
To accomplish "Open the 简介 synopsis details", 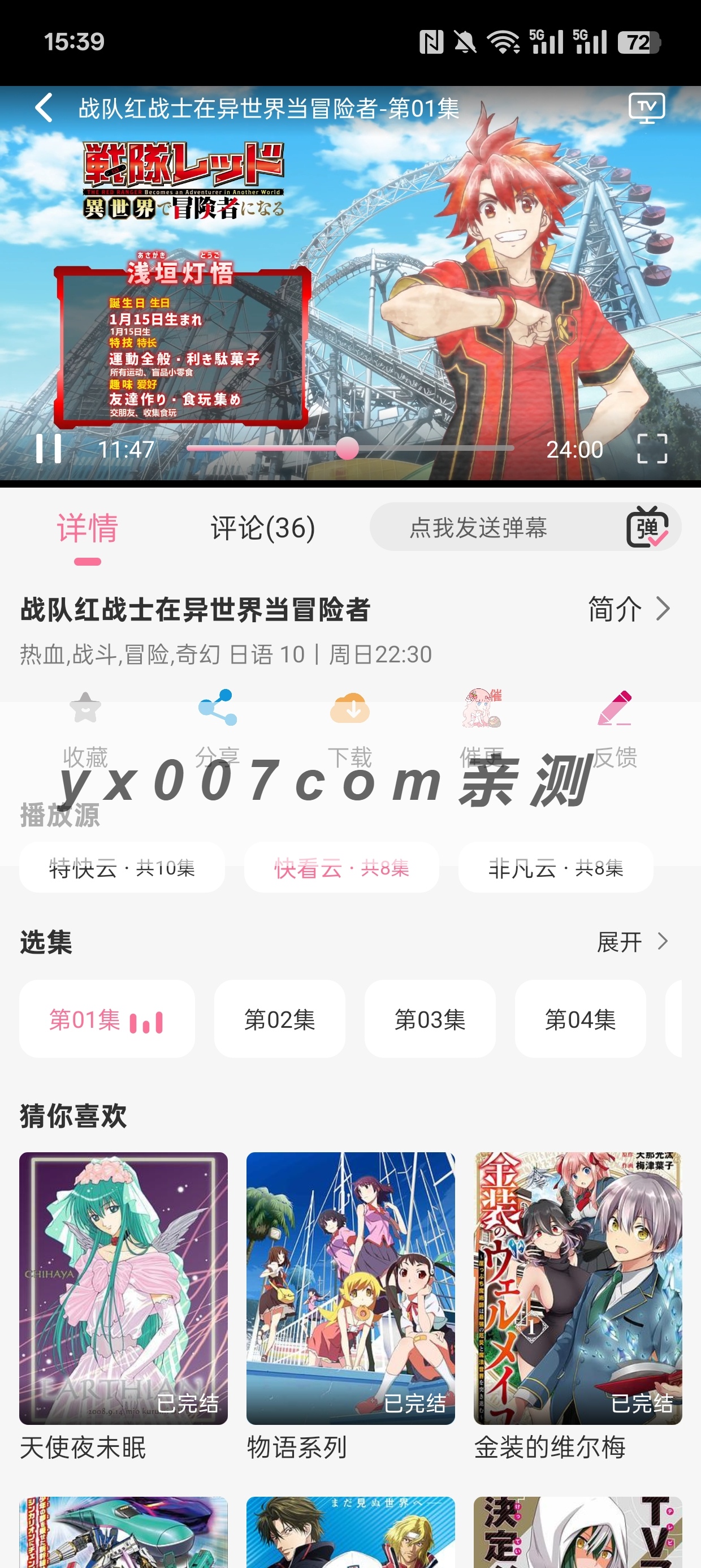I will pyautogui.click(x=626, y=608).
